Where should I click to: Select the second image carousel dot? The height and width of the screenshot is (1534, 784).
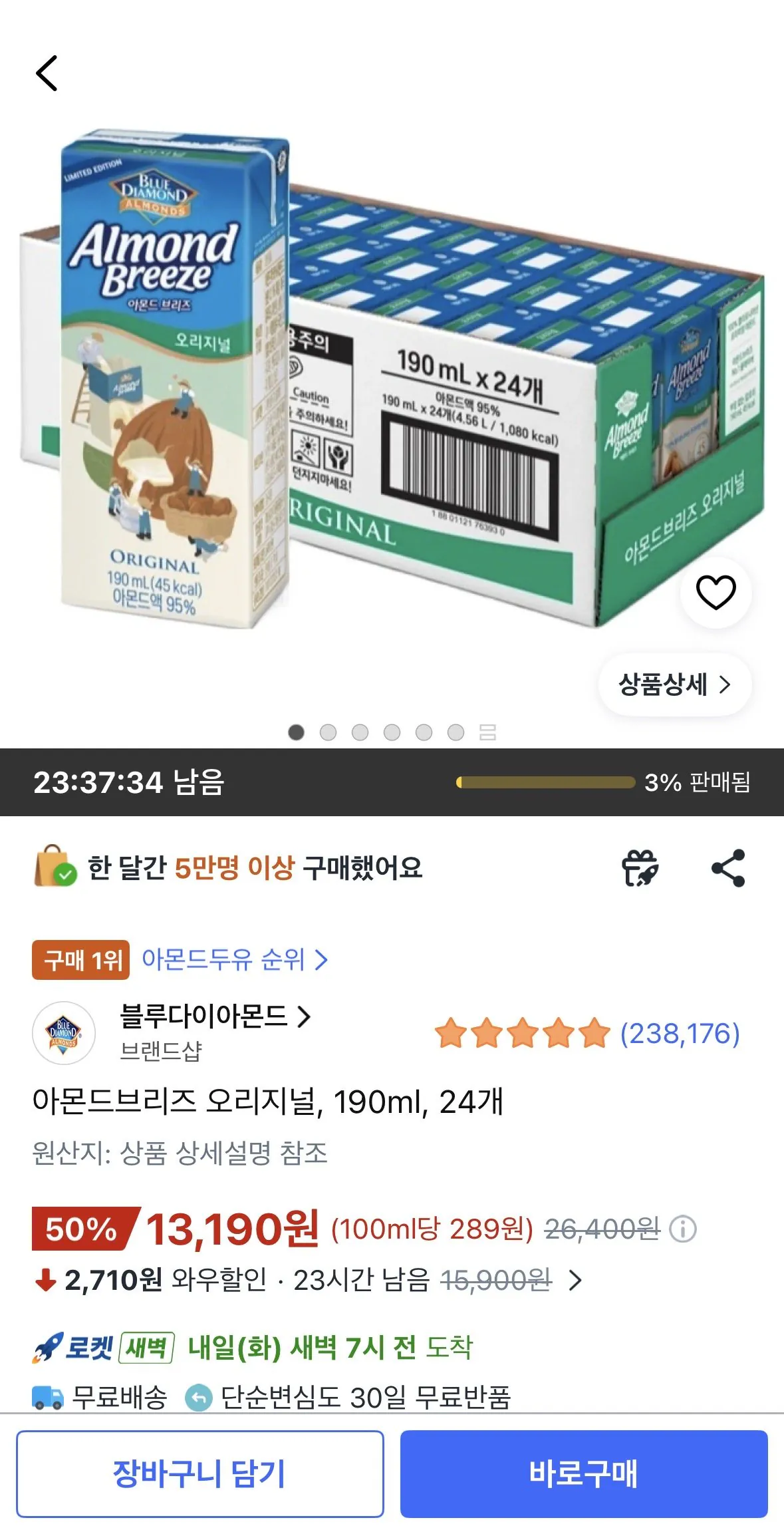coord(328,731)
